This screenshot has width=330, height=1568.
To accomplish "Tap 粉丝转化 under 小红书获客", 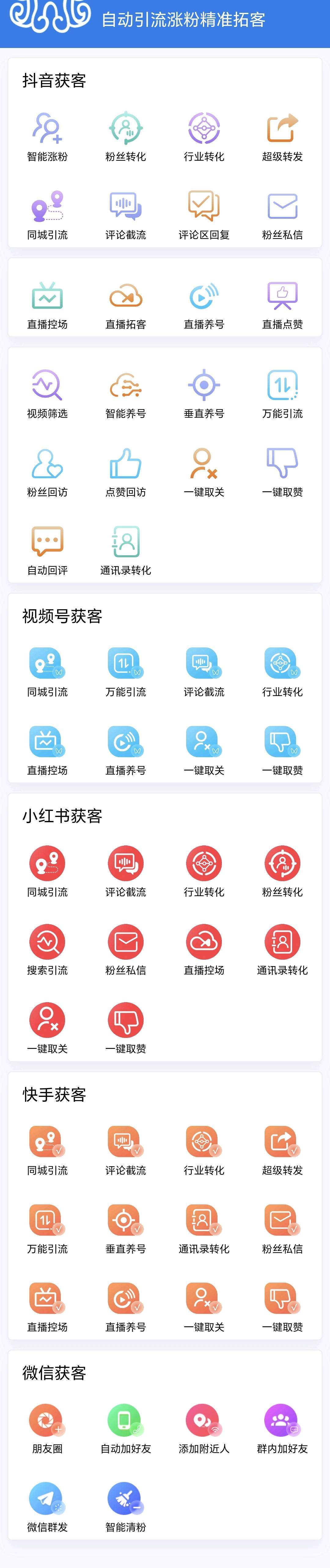I will (283, 864).
